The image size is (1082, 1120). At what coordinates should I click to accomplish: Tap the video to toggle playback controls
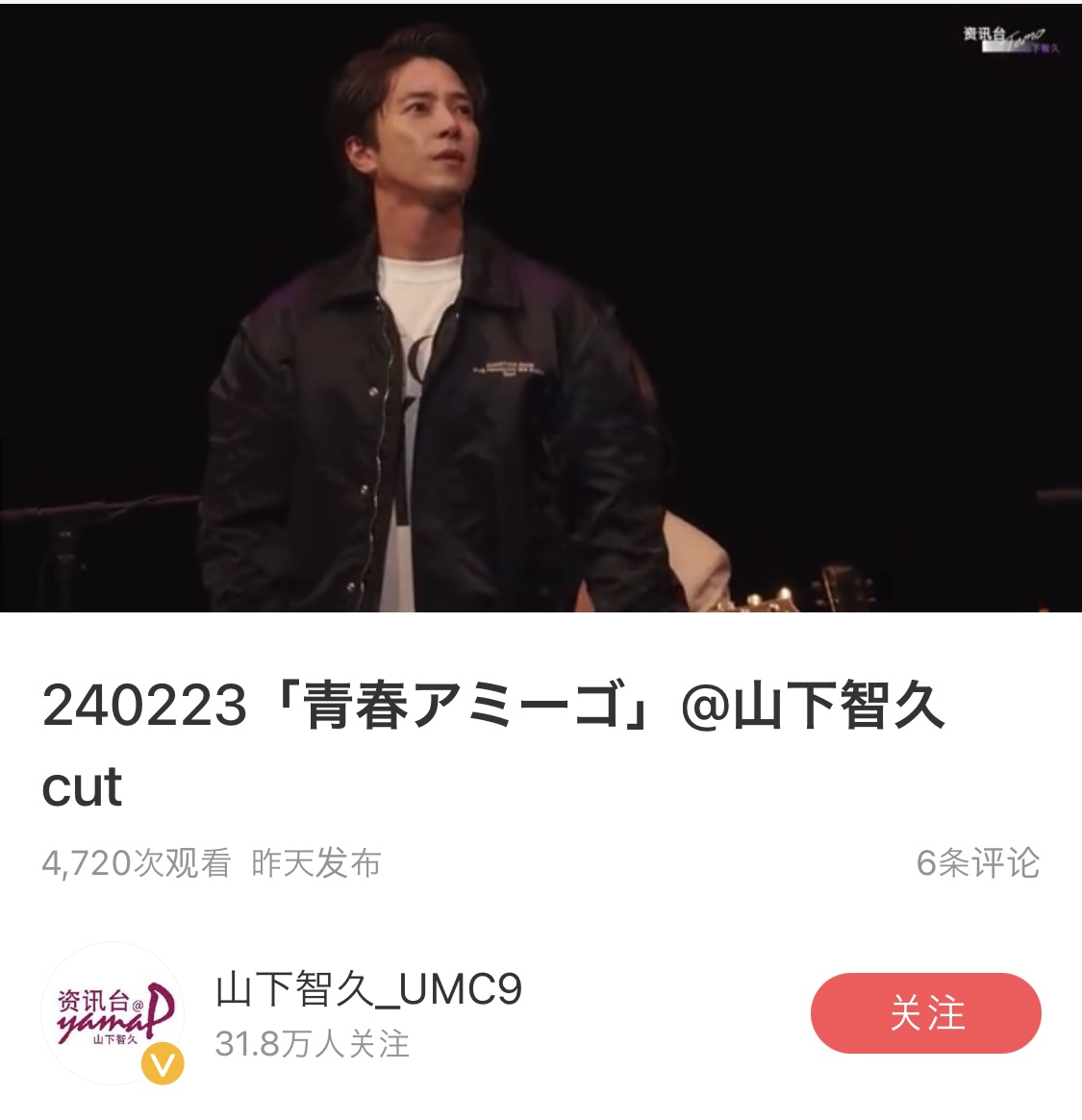[541, 308]
